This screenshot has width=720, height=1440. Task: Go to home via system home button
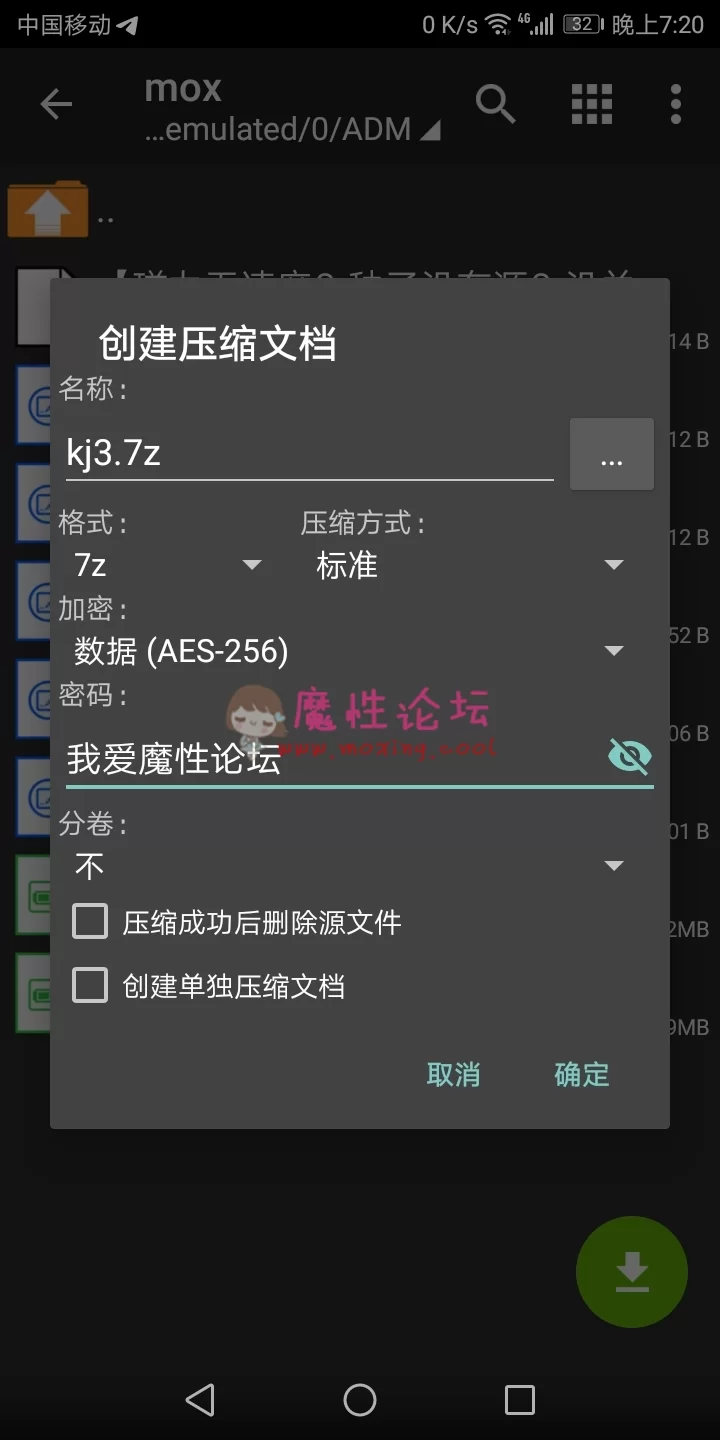point(360,1399)
